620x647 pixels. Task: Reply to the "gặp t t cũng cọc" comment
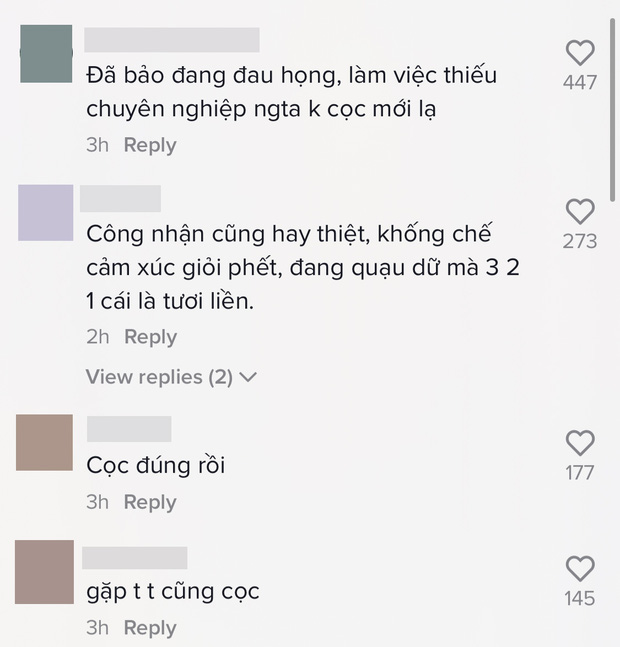[x=149, y=628]
